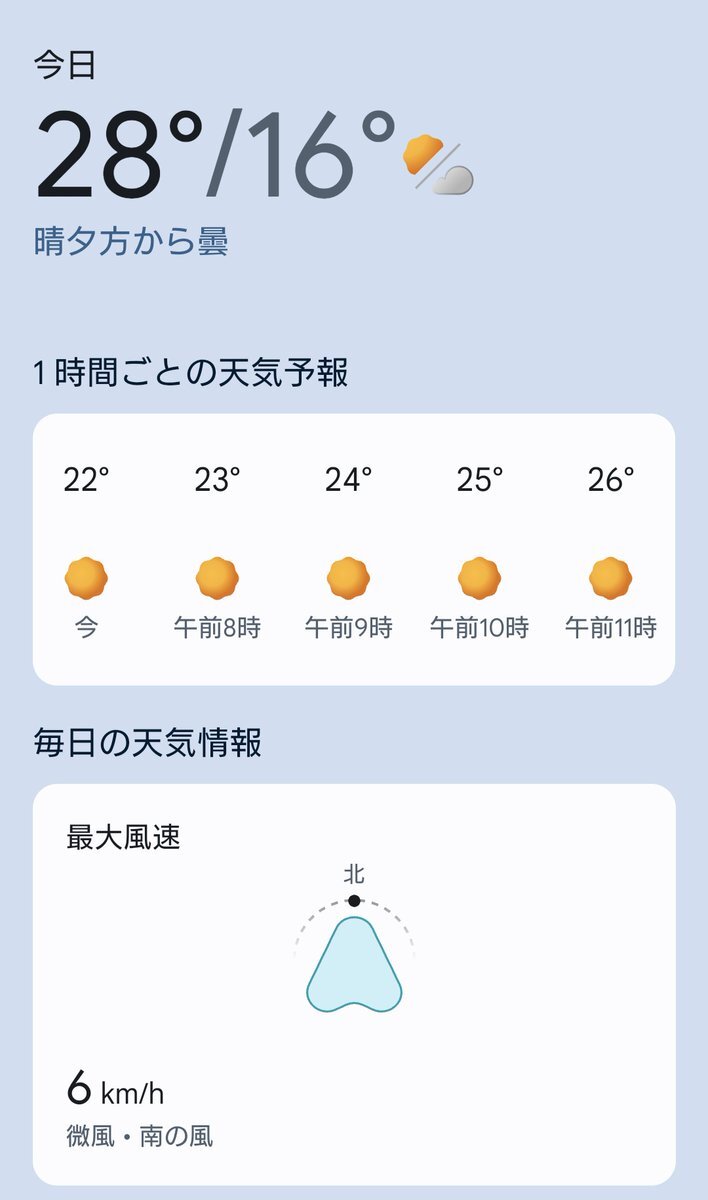Screen dimensions: 708x1200
Task: Open the 最大風速 wind speed card
Action: [354, 984]
